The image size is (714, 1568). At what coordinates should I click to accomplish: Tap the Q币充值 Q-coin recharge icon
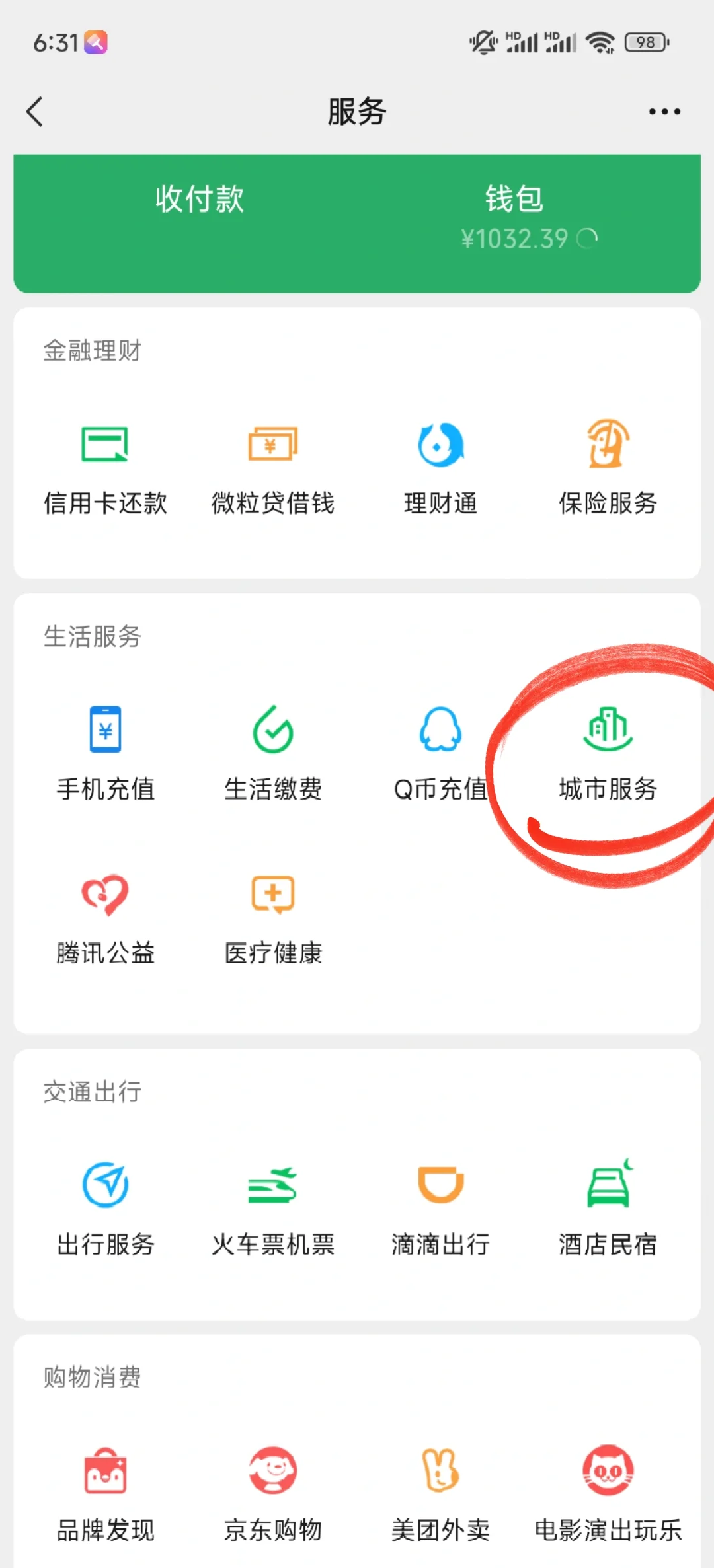click(440, 753)
